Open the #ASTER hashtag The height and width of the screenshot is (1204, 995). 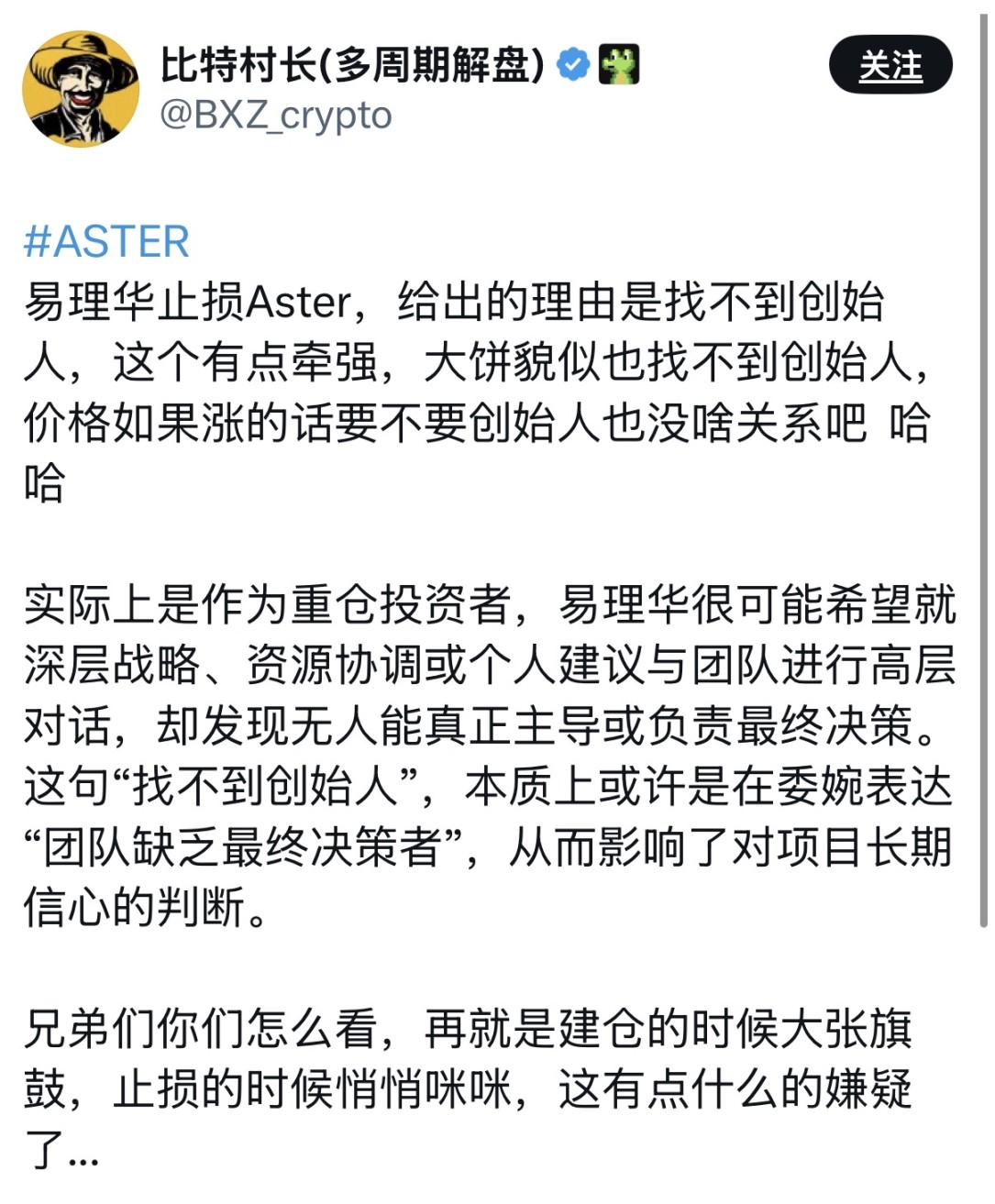click(x=106, y=242)
